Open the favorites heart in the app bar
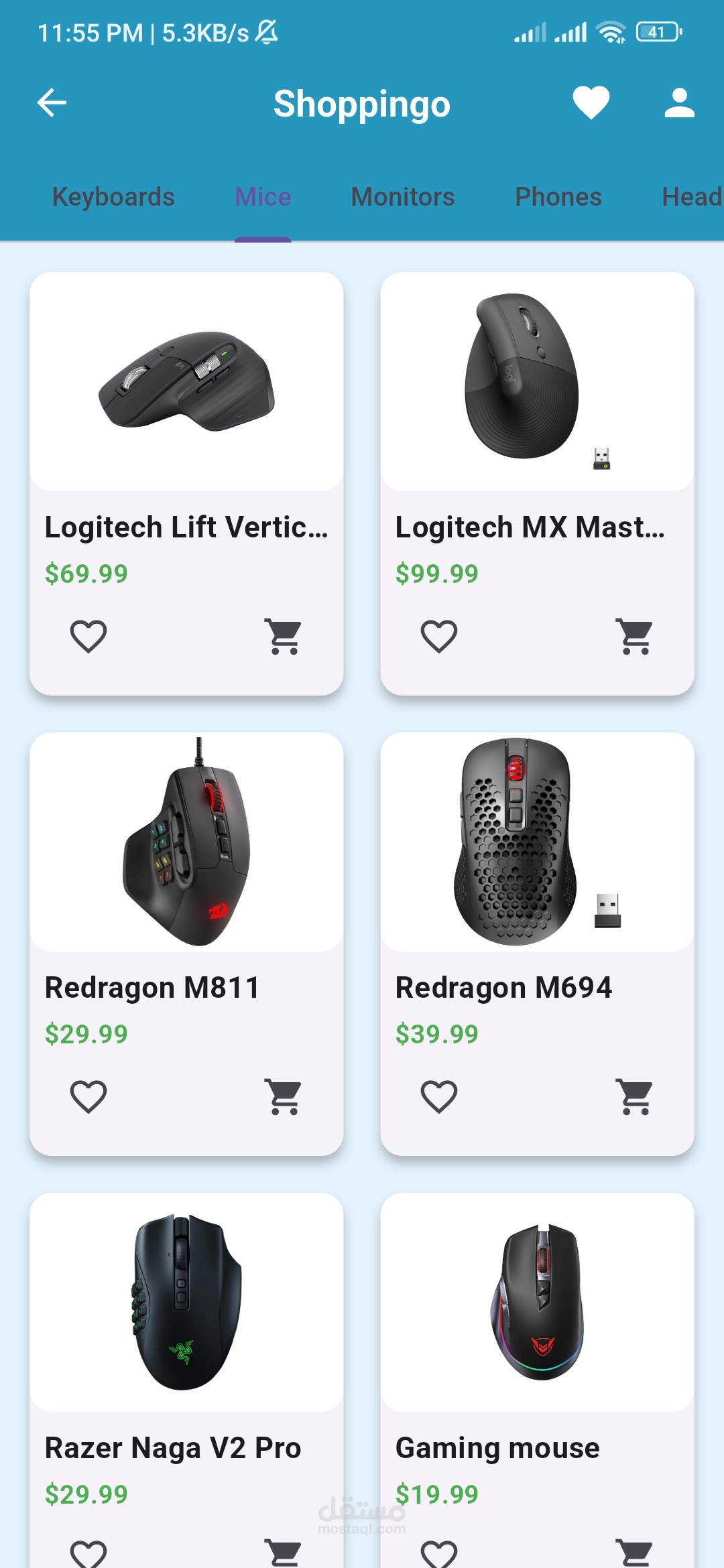 pos(591,103)
